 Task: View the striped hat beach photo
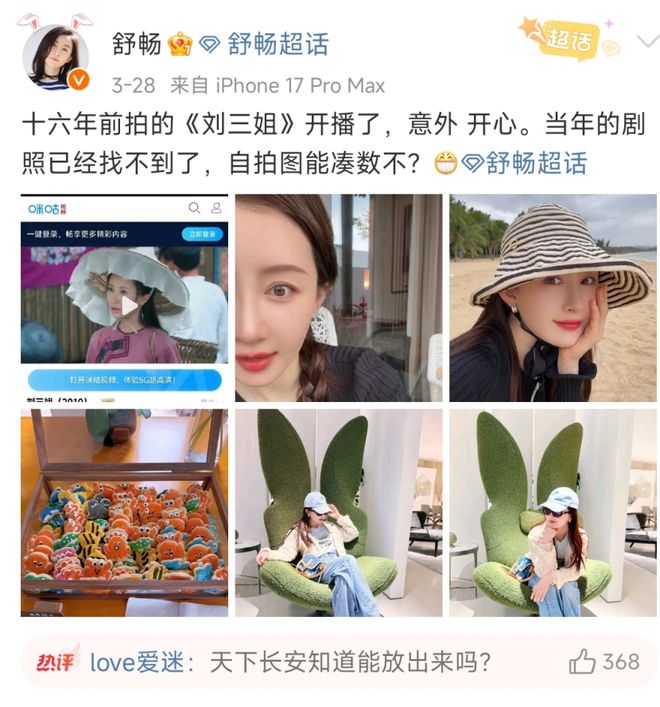(x=552, y=297)
